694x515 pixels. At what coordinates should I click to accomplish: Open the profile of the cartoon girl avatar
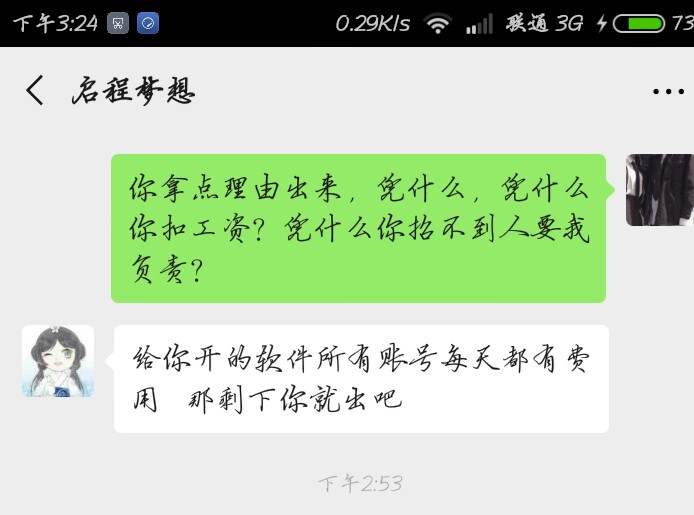[58, 361]
